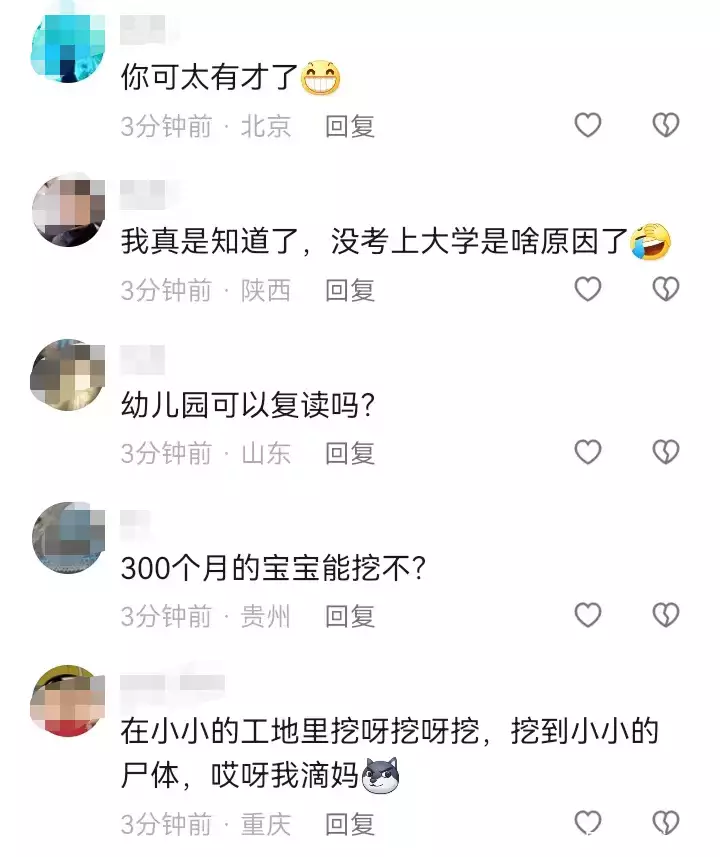Image resolution: width=720 pixels, height=857 pixels.
Task: Reply to the Beijing commenter
Action: [350, 126]
